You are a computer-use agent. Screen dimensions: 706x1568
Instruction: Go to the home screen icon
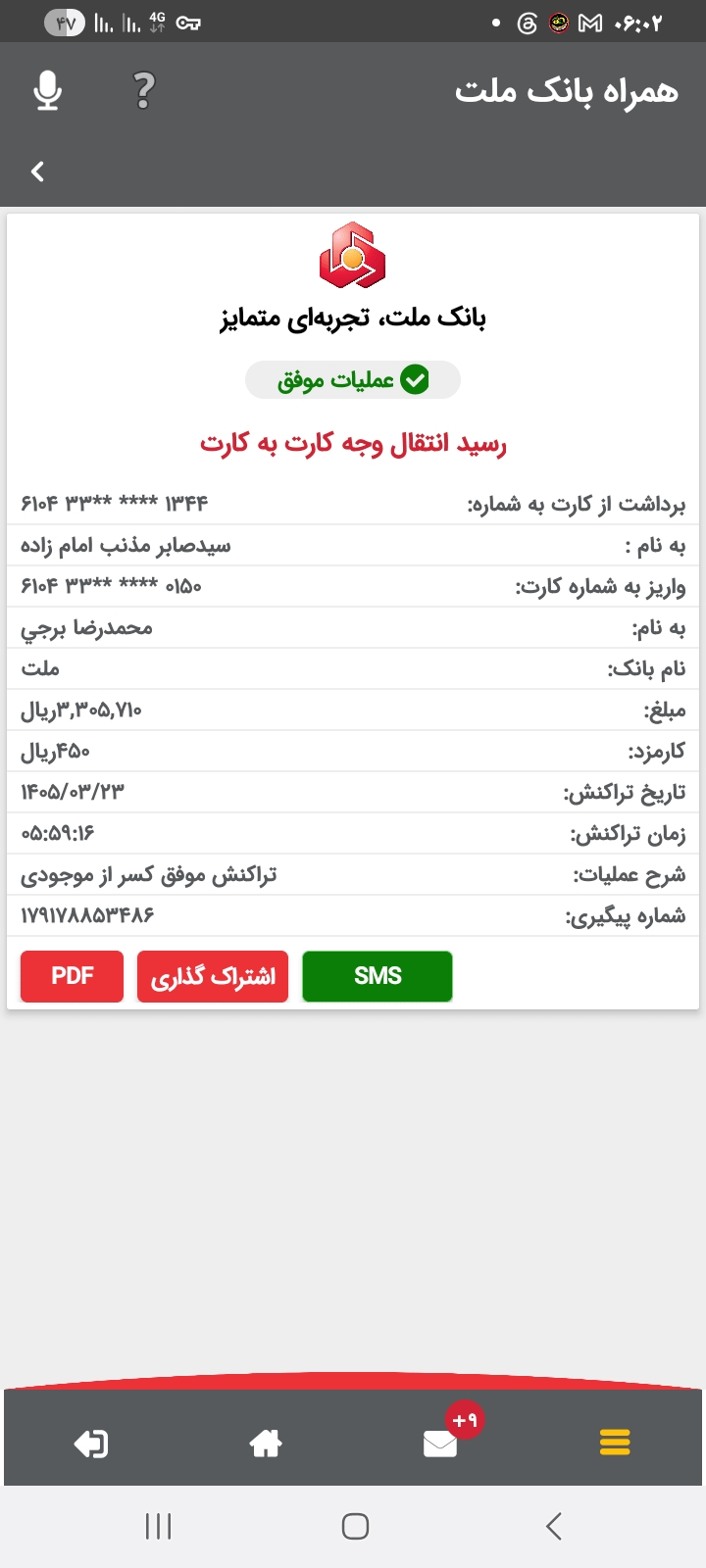266,1443
